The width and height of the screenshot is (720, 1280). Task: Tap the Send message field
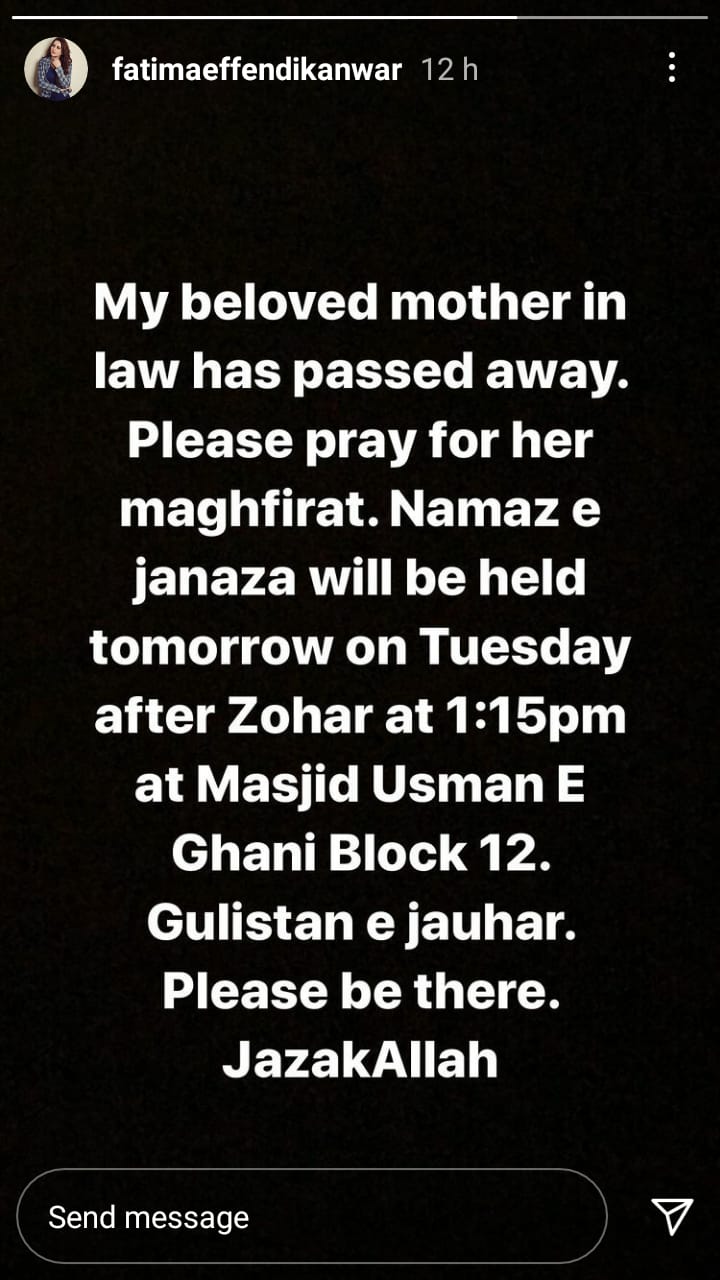pos(310,1216)
